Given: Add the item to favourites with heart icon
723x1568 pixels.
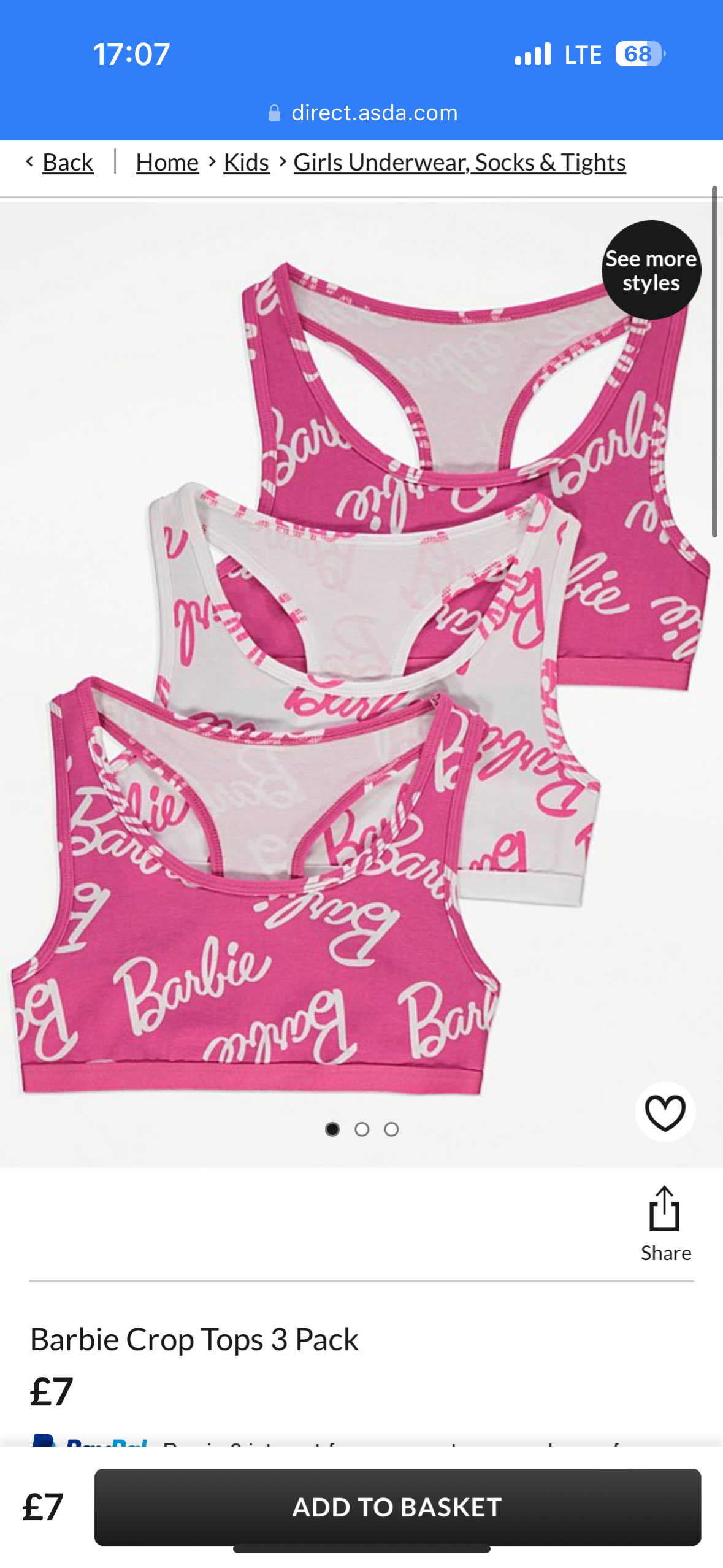Looking at the screenshot, I should click(x=665, y=1112).
